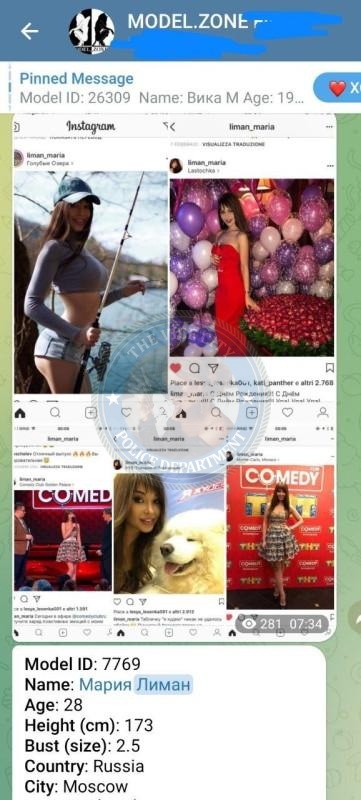Forward the post using the share arrow
The height and width of the screenshot is (800, 361).
click(355, 617)
